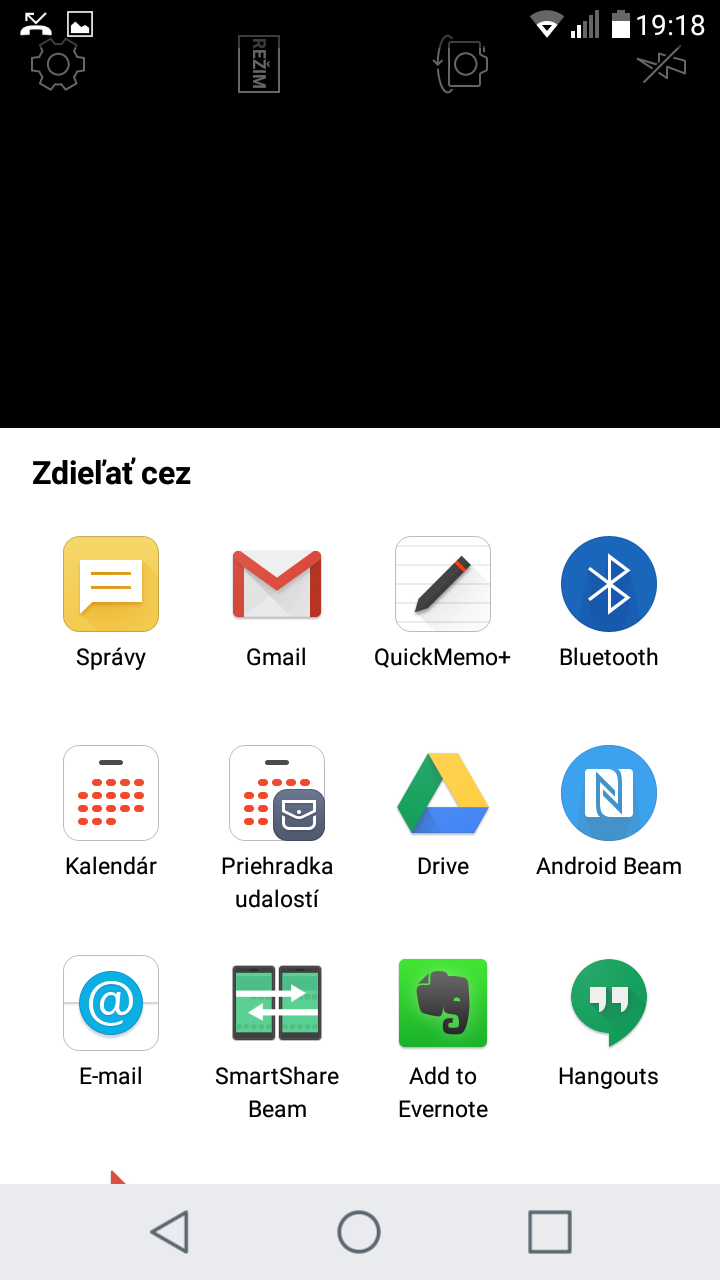This screenshot has height=1280, width=720.
Task: Share via Správy messaging app
Action: pyautogui.click(x=111, y=602)
